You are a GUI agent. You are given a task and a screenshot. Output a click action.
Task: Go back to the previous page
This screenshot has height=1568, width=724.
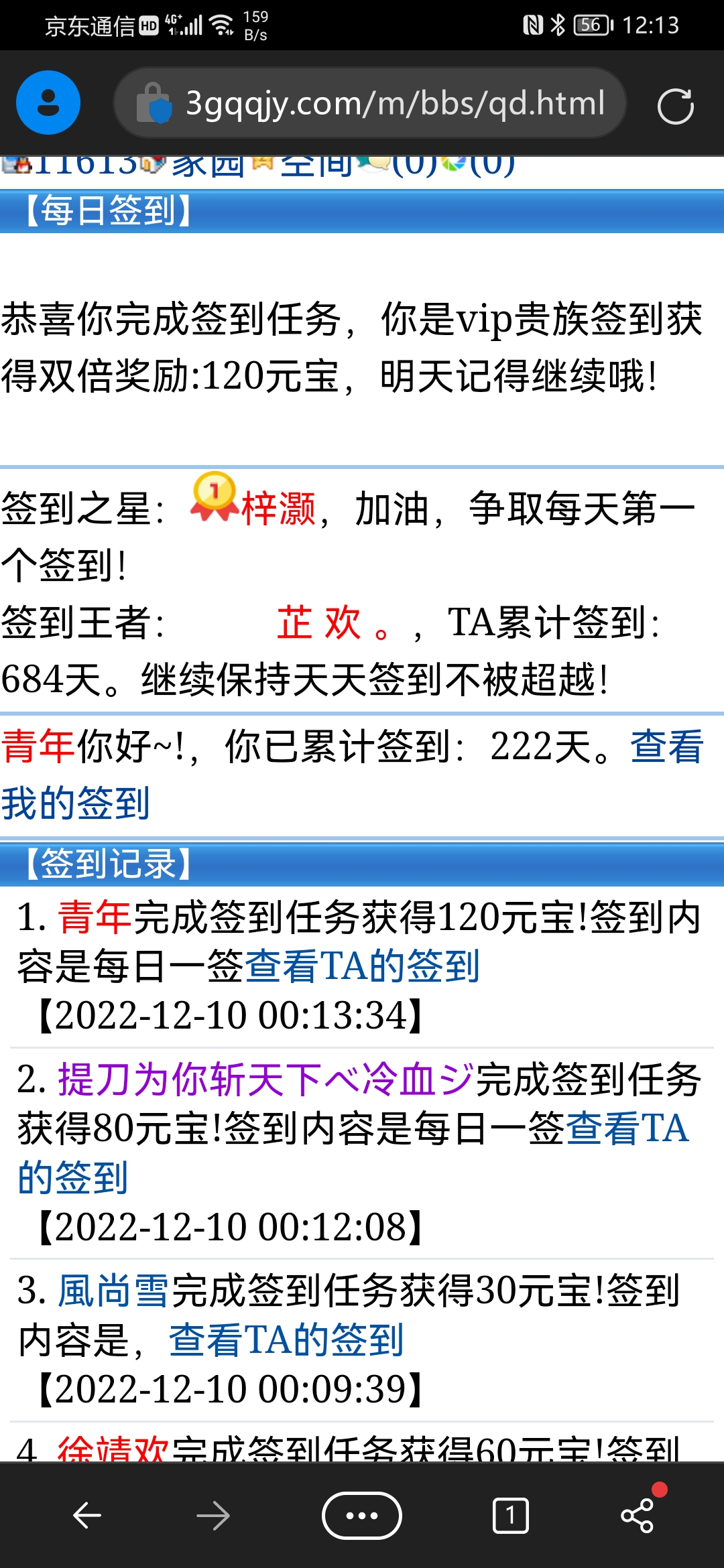click(87, 1516)
